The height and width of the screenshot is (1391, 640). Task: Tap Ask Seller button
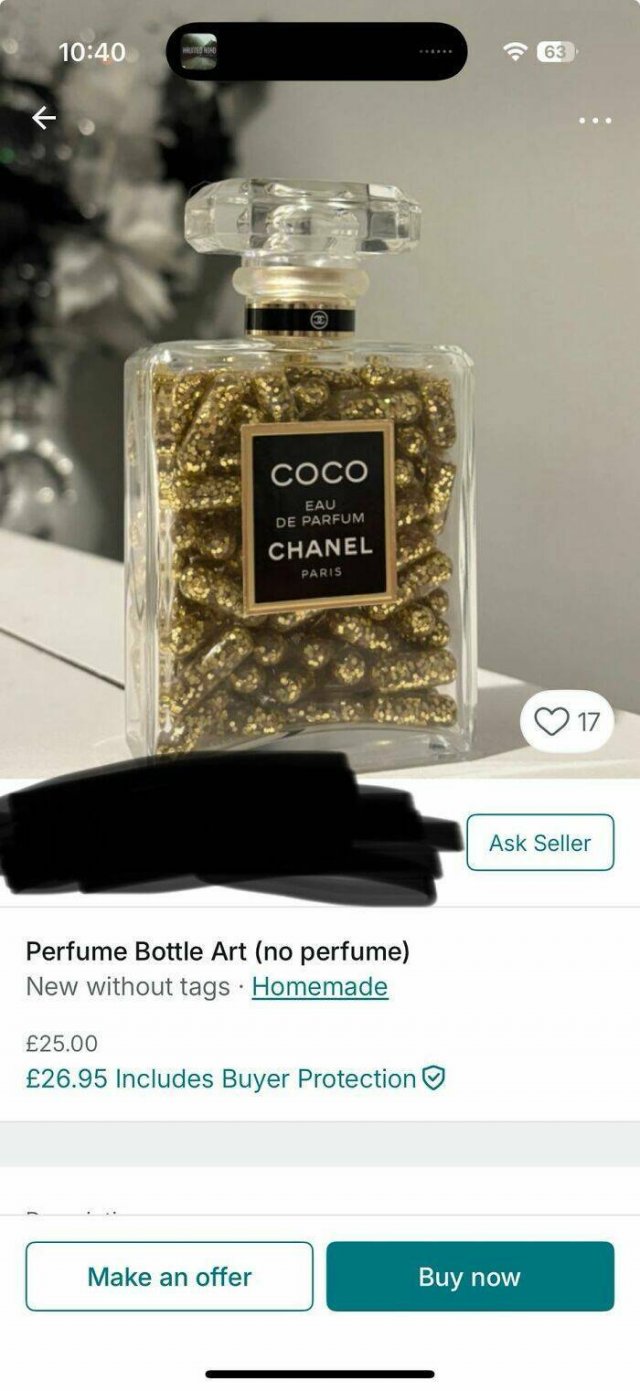[x=540, y=843]
